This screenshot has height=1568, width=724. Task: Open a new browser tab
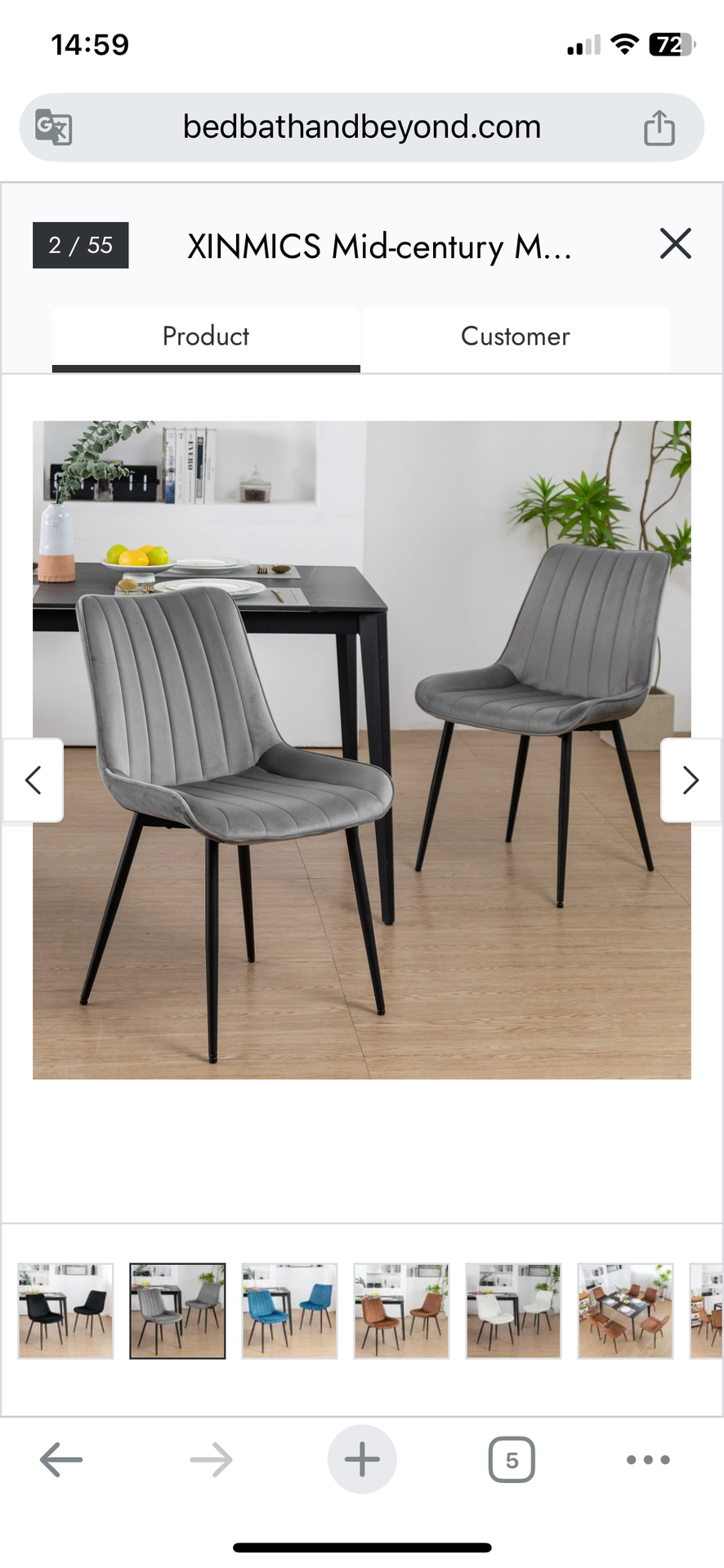pos(362,1459)
